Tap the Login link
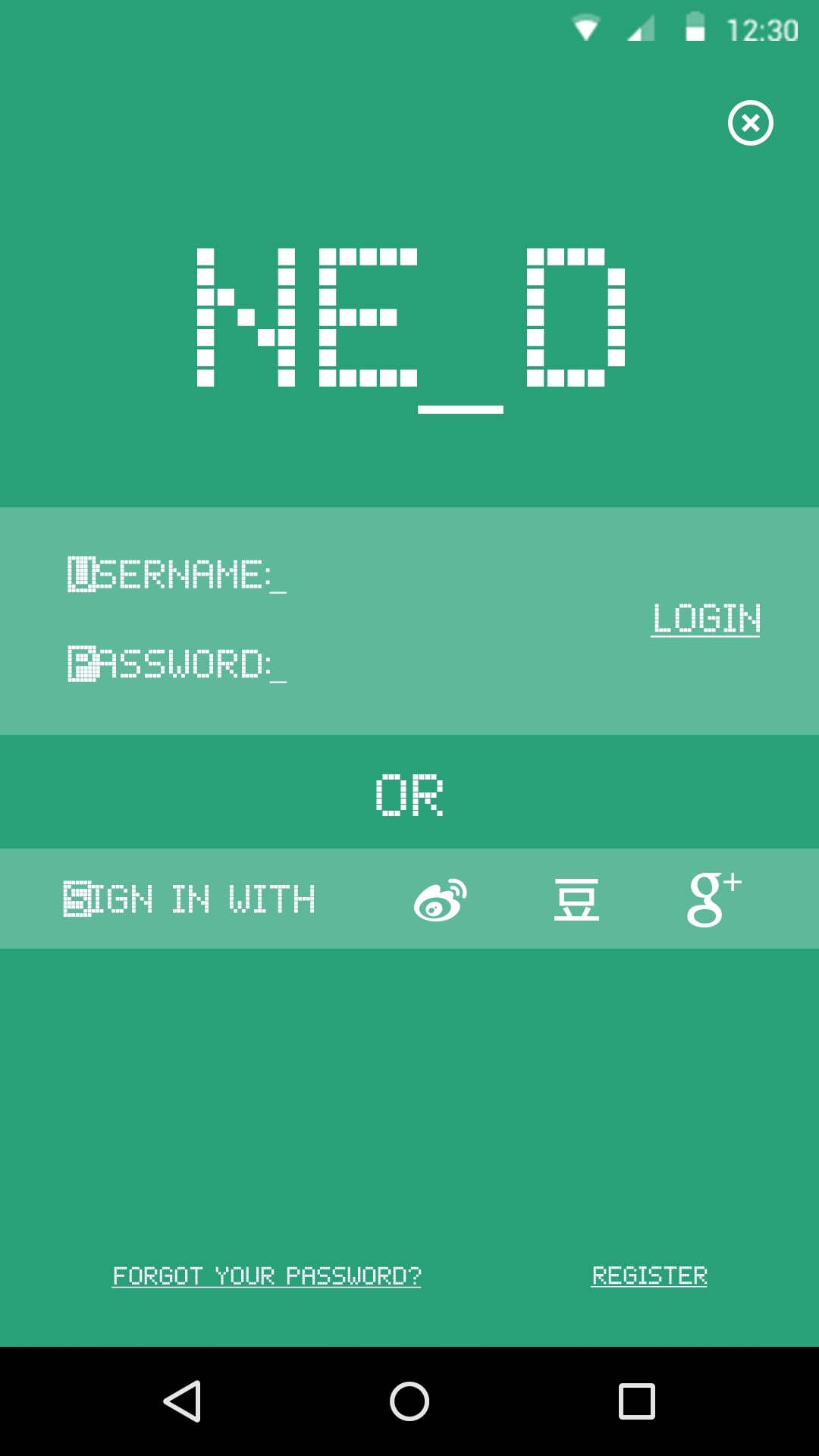The height and width of the screenshot is (1456, 819). coord(706,619)
